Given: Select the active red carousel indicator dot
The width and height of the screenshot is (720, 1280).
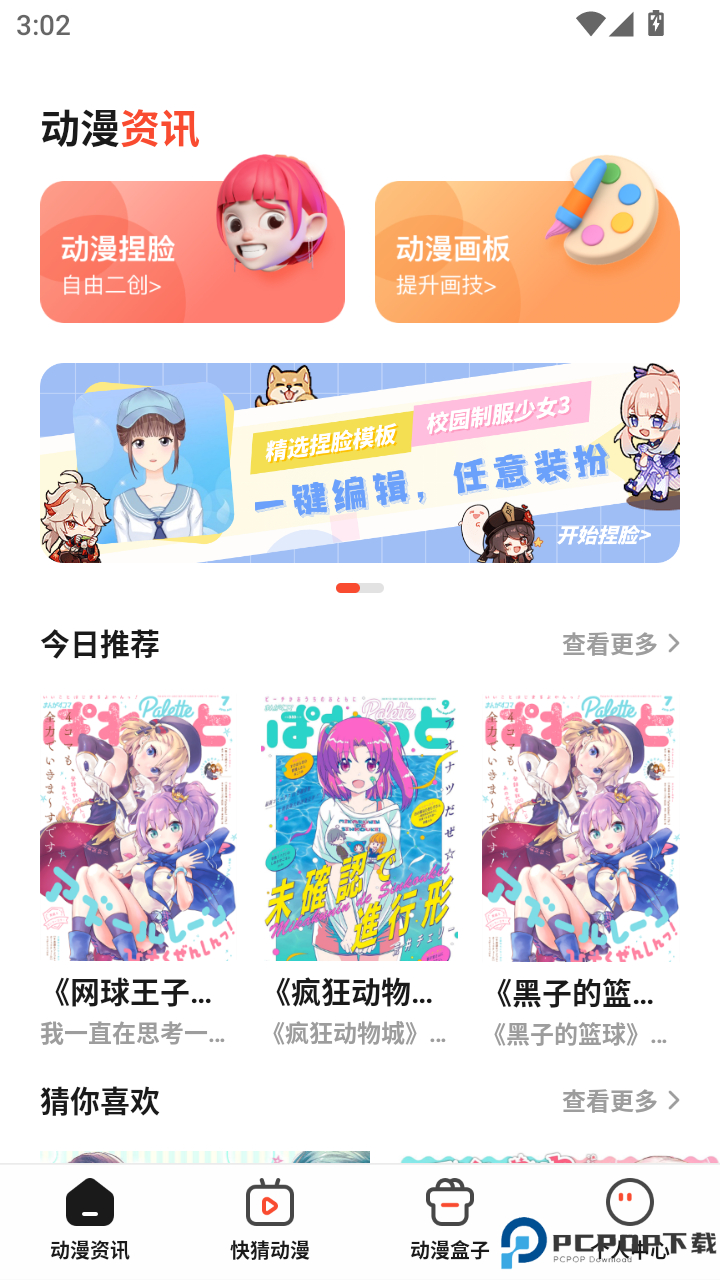Looking at the screenshot, I should (x=349, y=588).
